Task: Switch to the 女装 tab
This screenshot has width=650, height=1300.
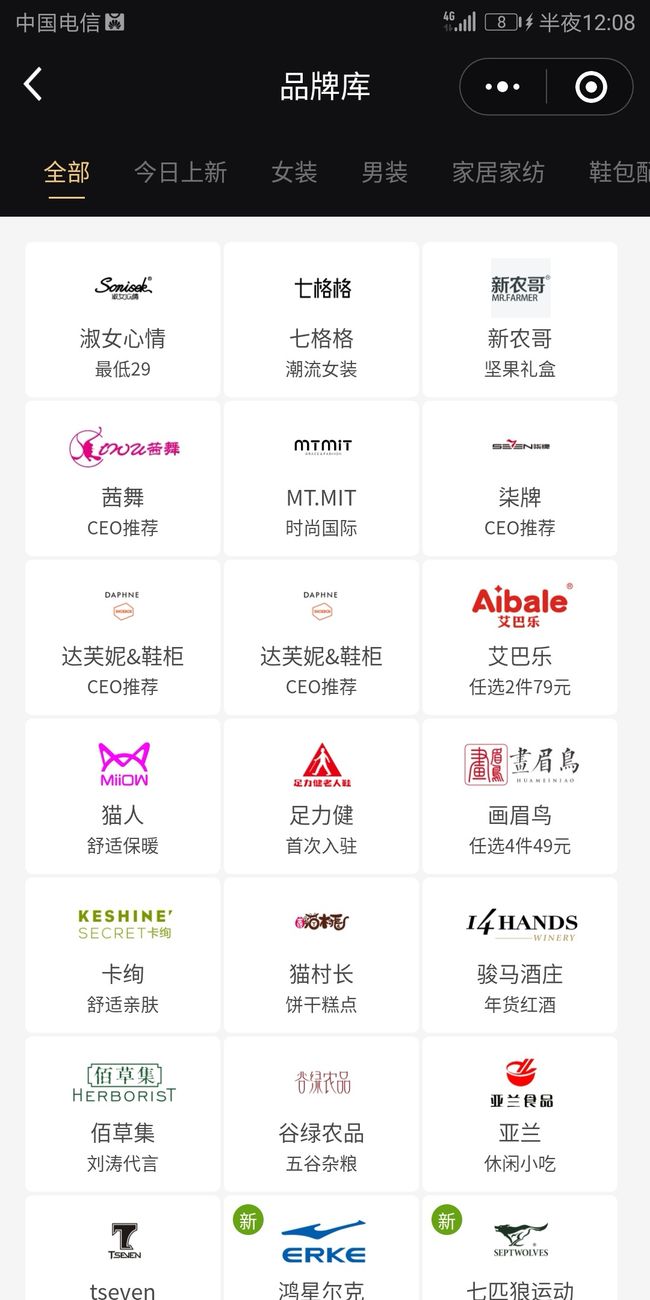Action: [295, 172]
